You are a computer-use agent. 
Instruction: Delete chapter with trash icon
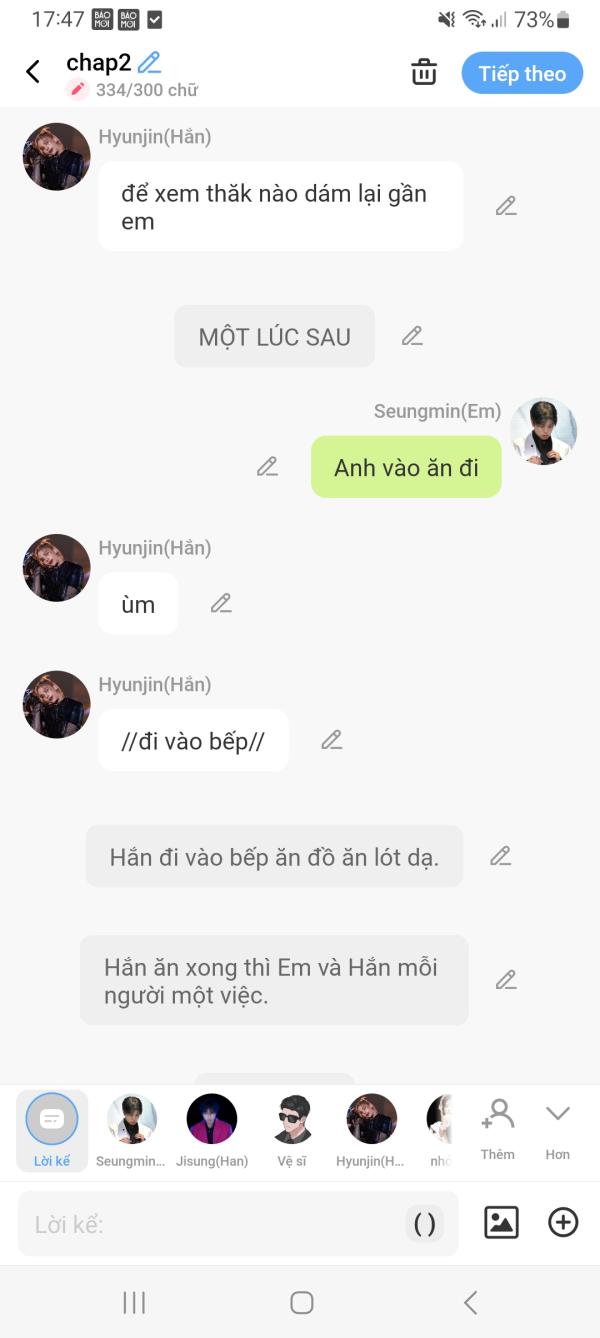[424, 72]
